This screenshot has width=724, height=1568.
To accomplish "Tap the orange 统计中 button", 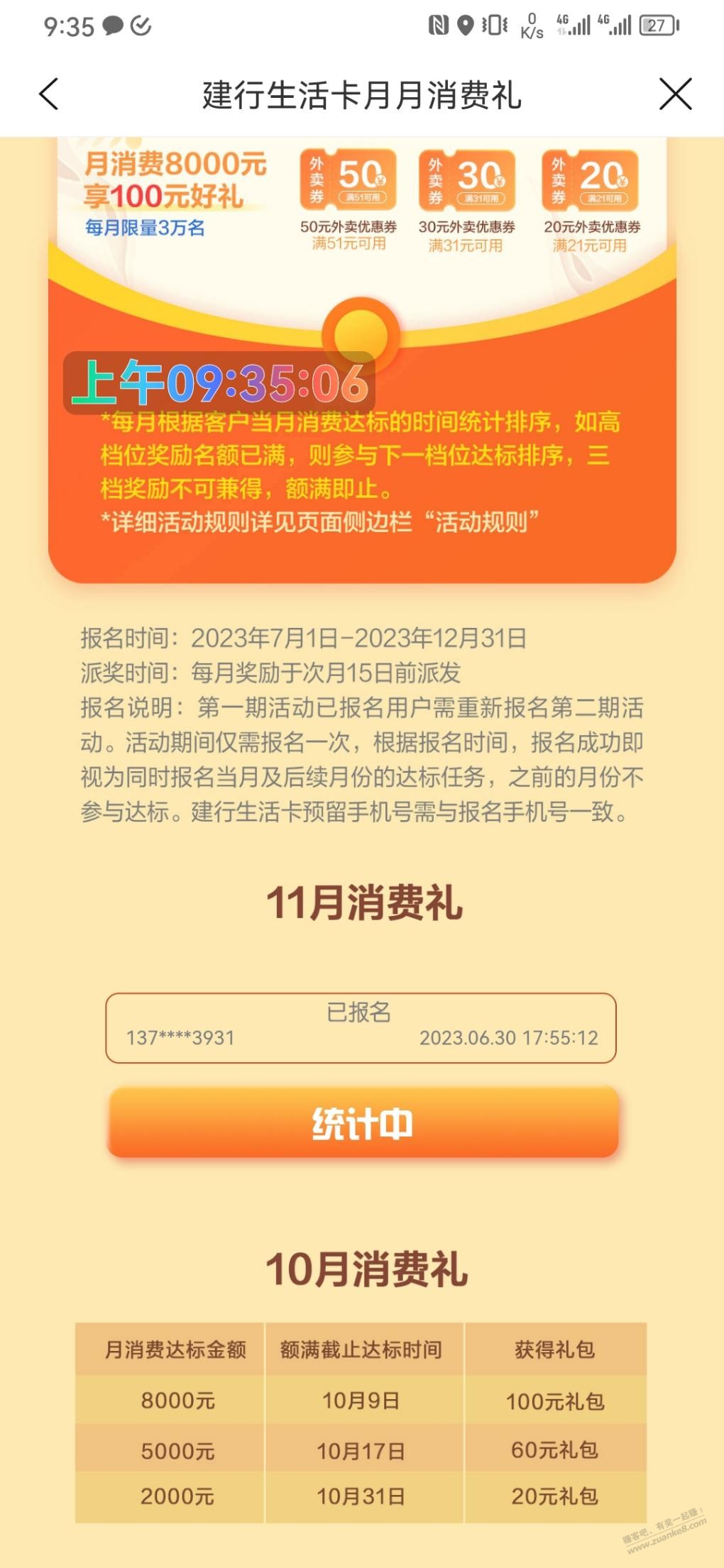I will tap(363, 1123).
